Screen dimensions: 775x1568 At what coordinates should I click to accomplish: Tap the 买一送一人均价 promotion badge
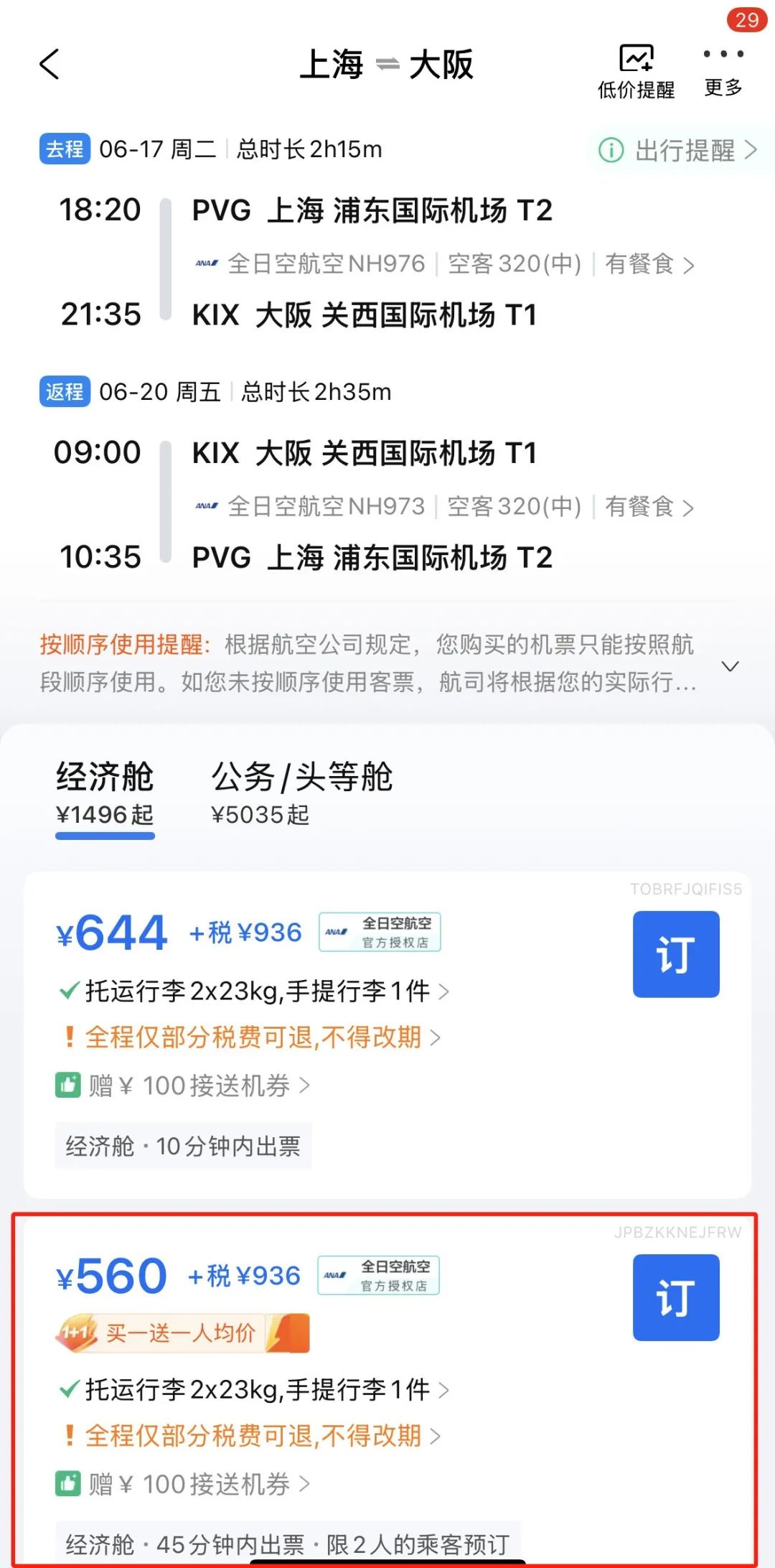pyautogui.click(x=182, y=1333)
